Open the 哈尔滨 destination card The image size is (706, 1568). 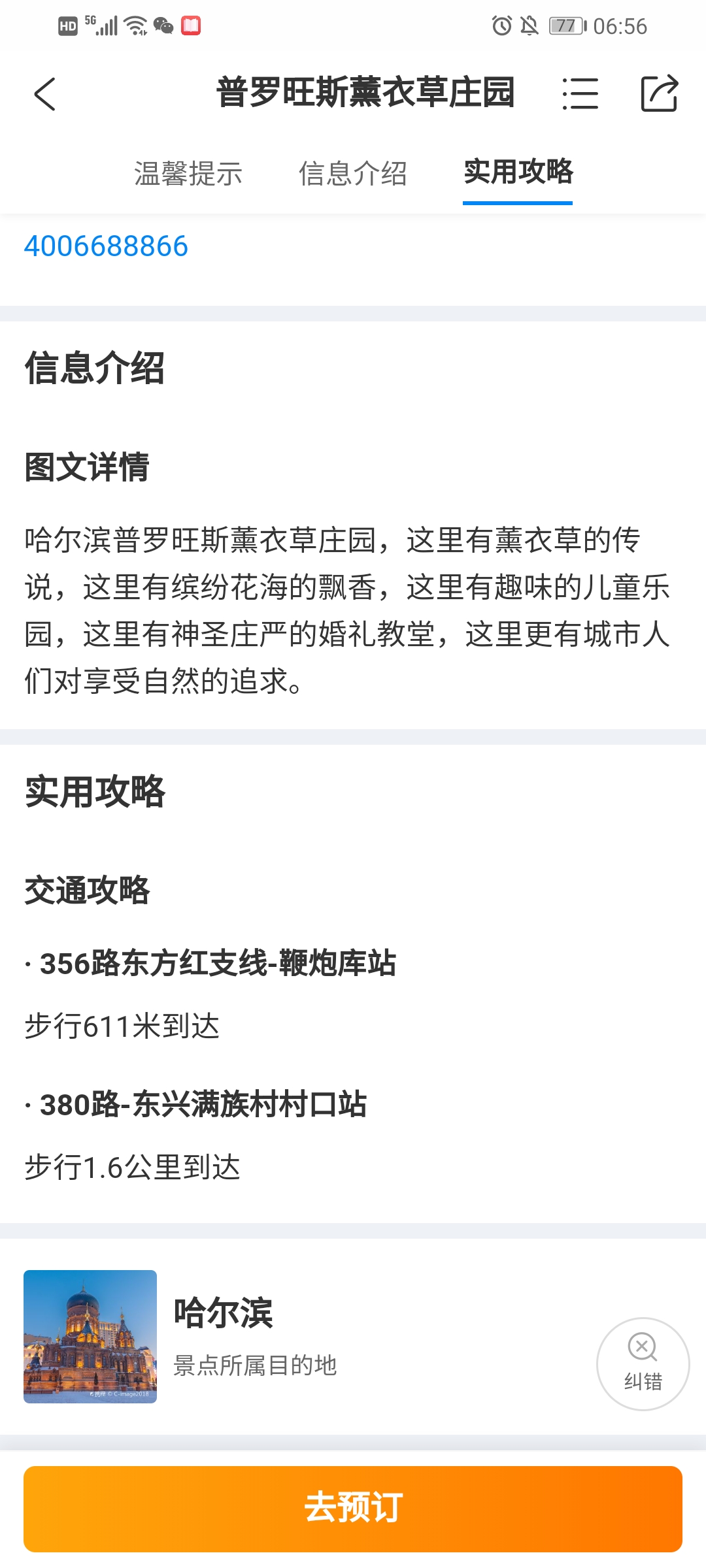pos(301,1336)
